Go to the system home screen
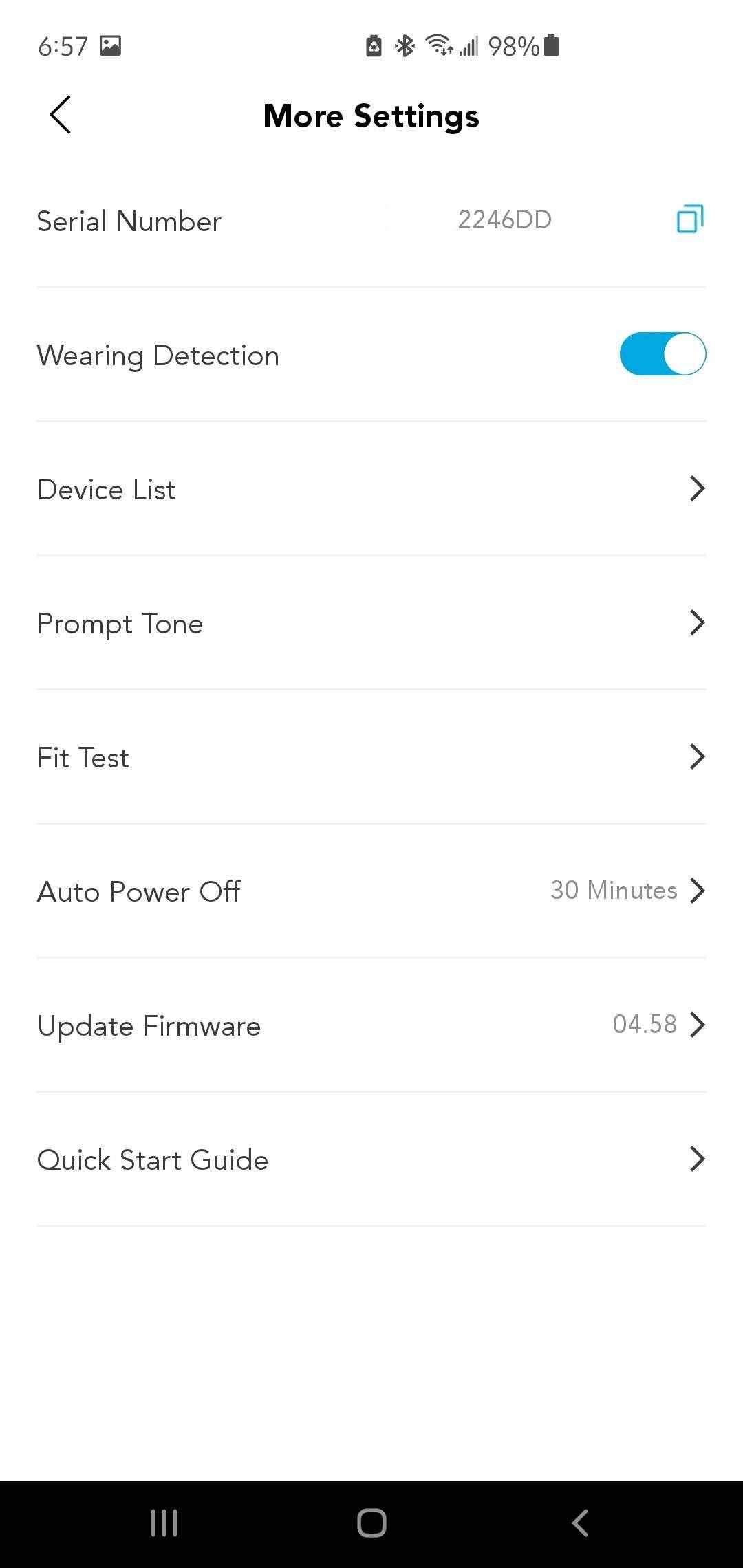 [371, 1523]
